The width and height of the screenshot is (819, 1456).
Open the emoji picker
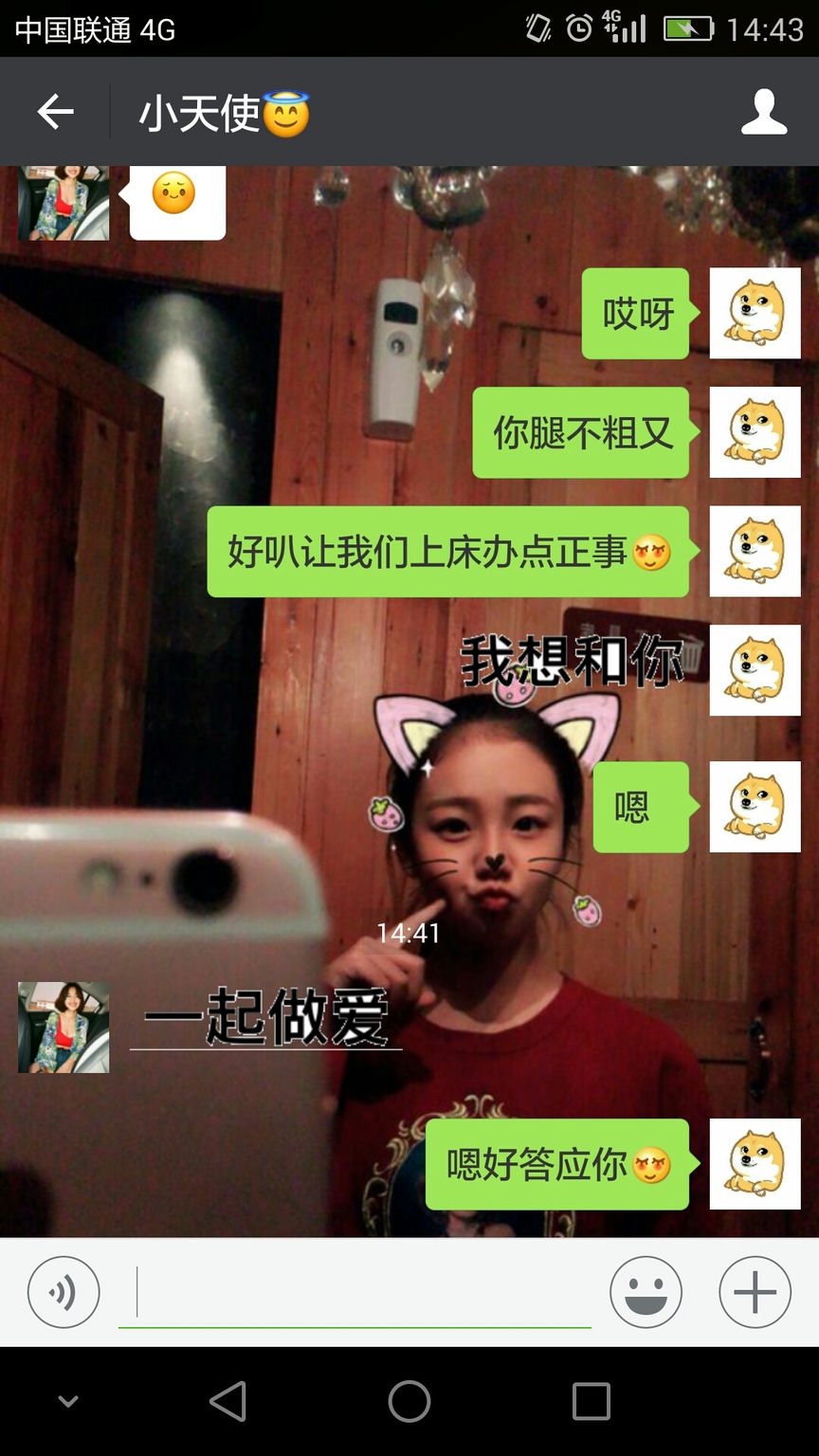click(646, 1291)
